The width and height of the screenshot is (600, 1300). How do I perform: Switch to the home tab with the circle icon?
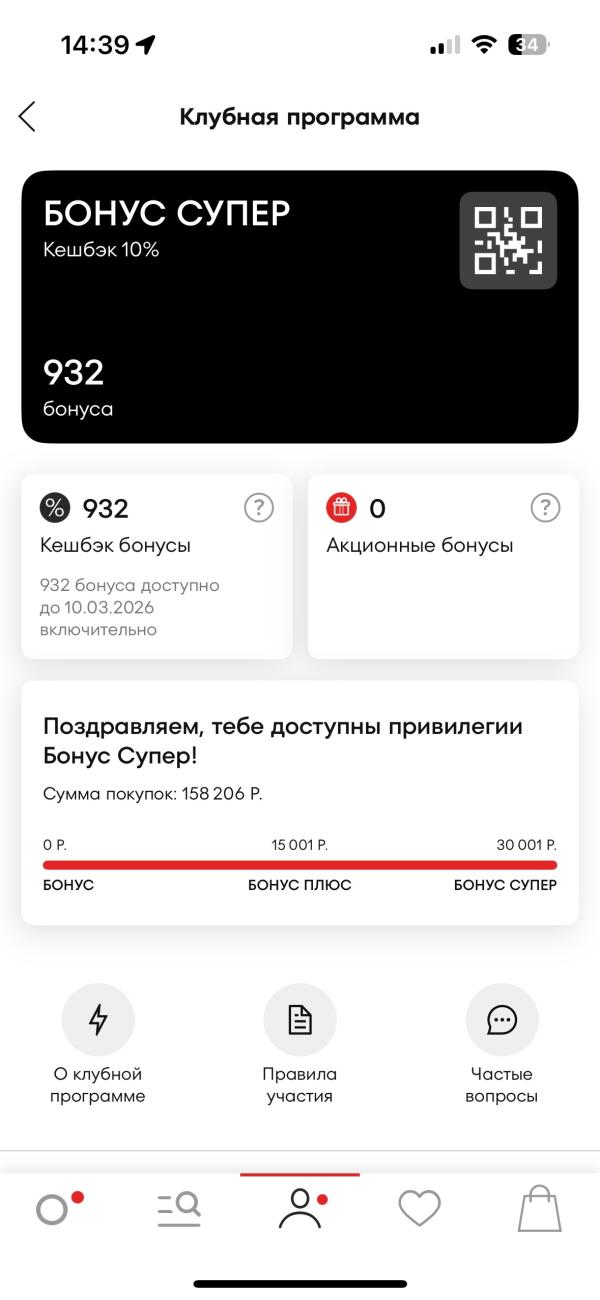pyautogui.click(x=59, y=1209)
